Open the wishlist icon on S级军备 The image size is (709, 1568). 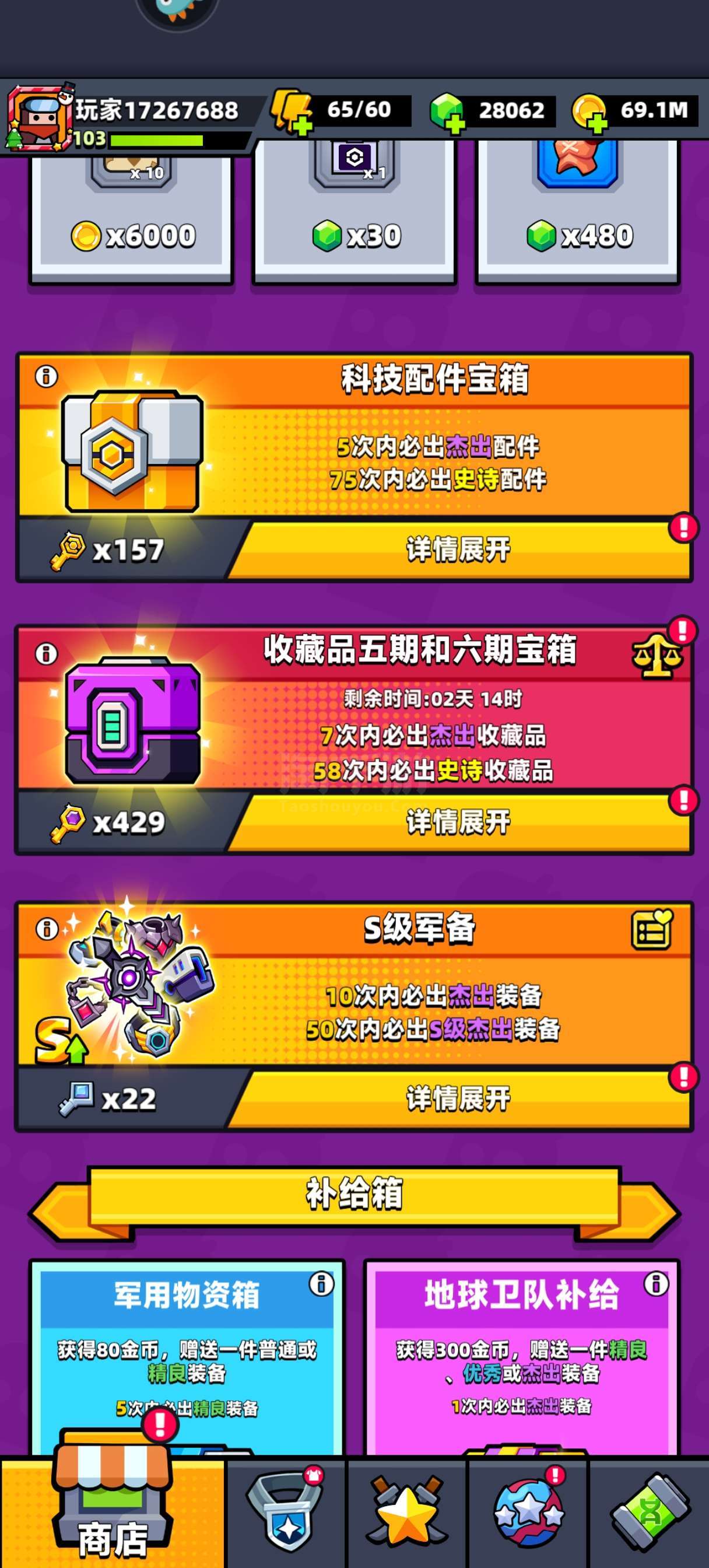coord(652,929)
